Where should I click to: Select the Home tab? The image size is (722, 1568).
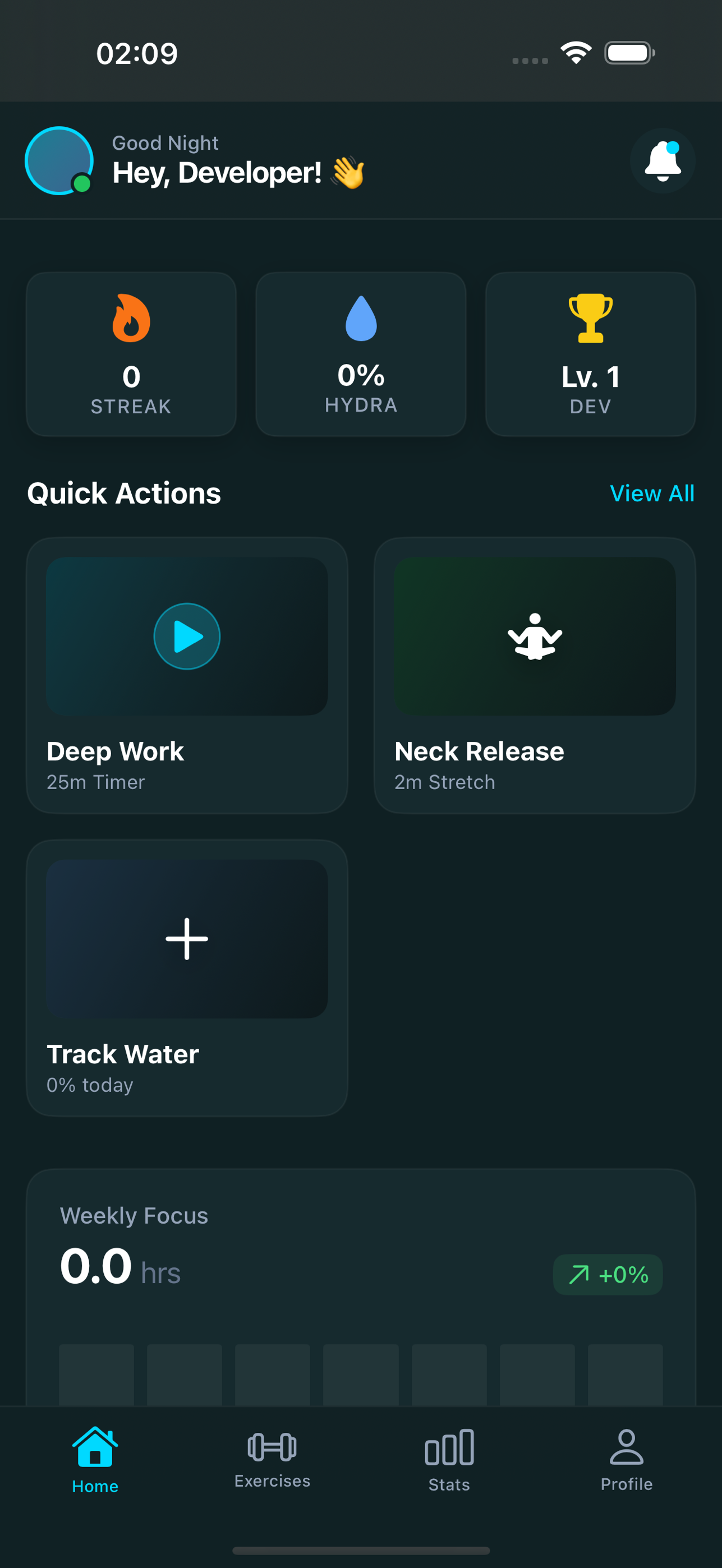coord(95,1458)
